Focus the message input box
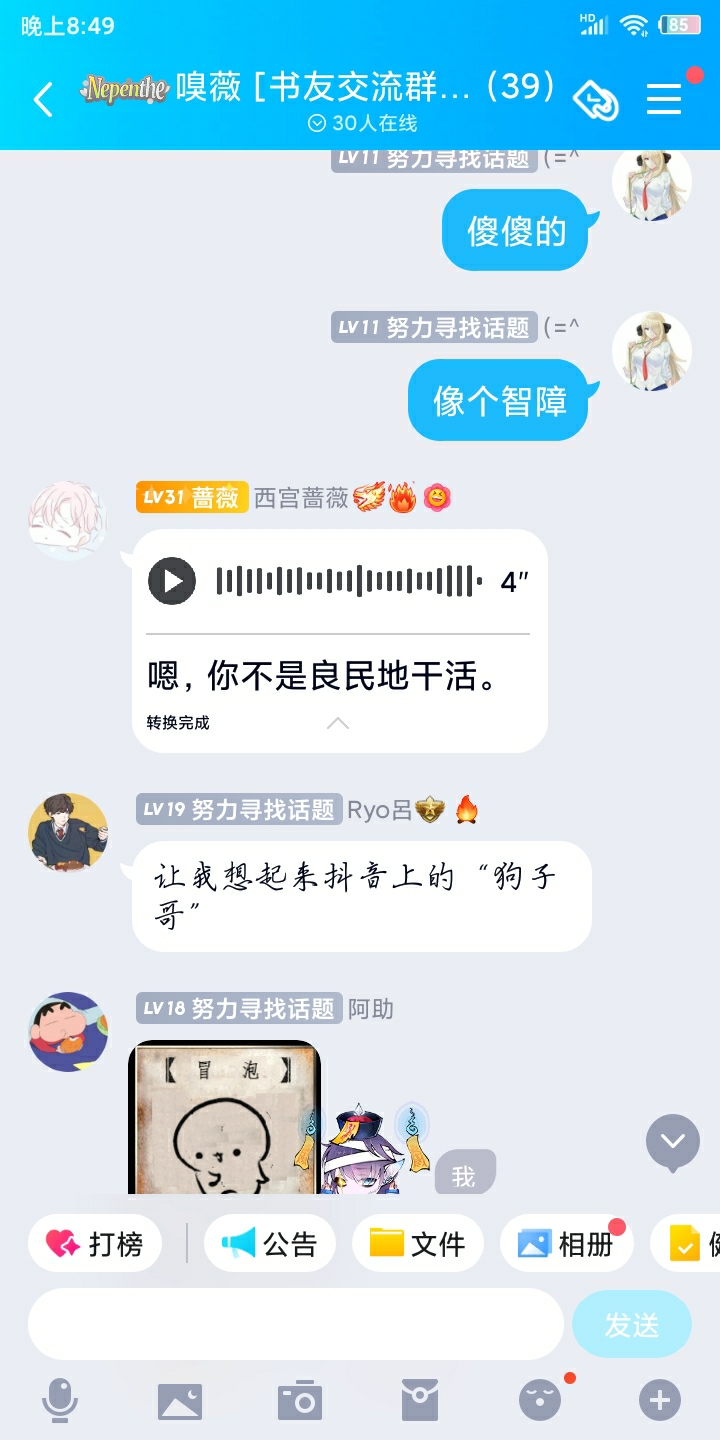Screen dimensions: 720x1440 click(296, 1324)
